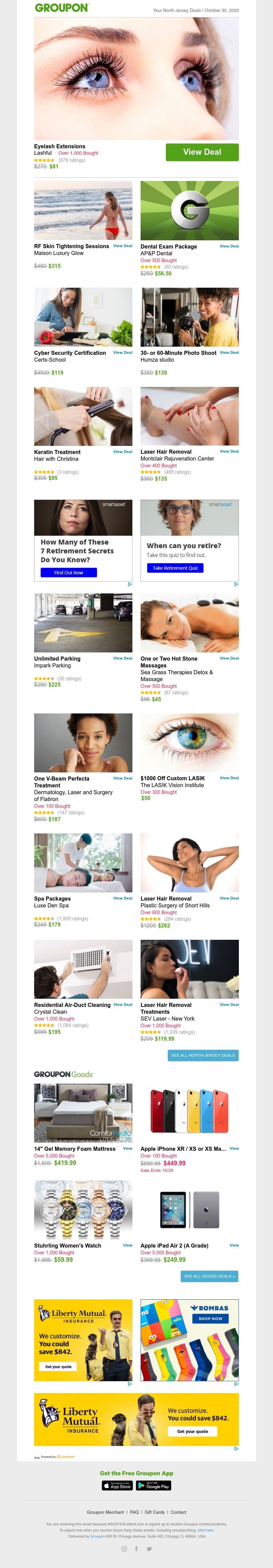See all North-Jersey deals
Image resolution: width=273 pixels, height=1568 pixels.
click(x=203, y=1055)
